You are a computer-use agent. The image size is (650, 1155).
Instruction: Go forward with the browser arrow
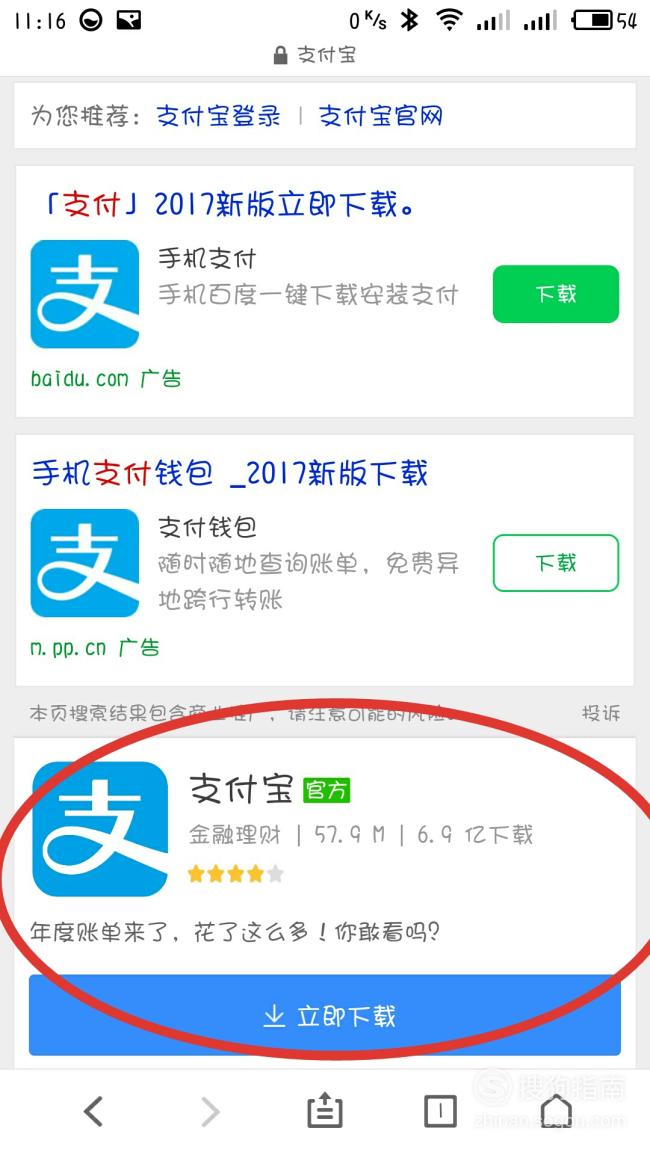(x=210, y=1111)
